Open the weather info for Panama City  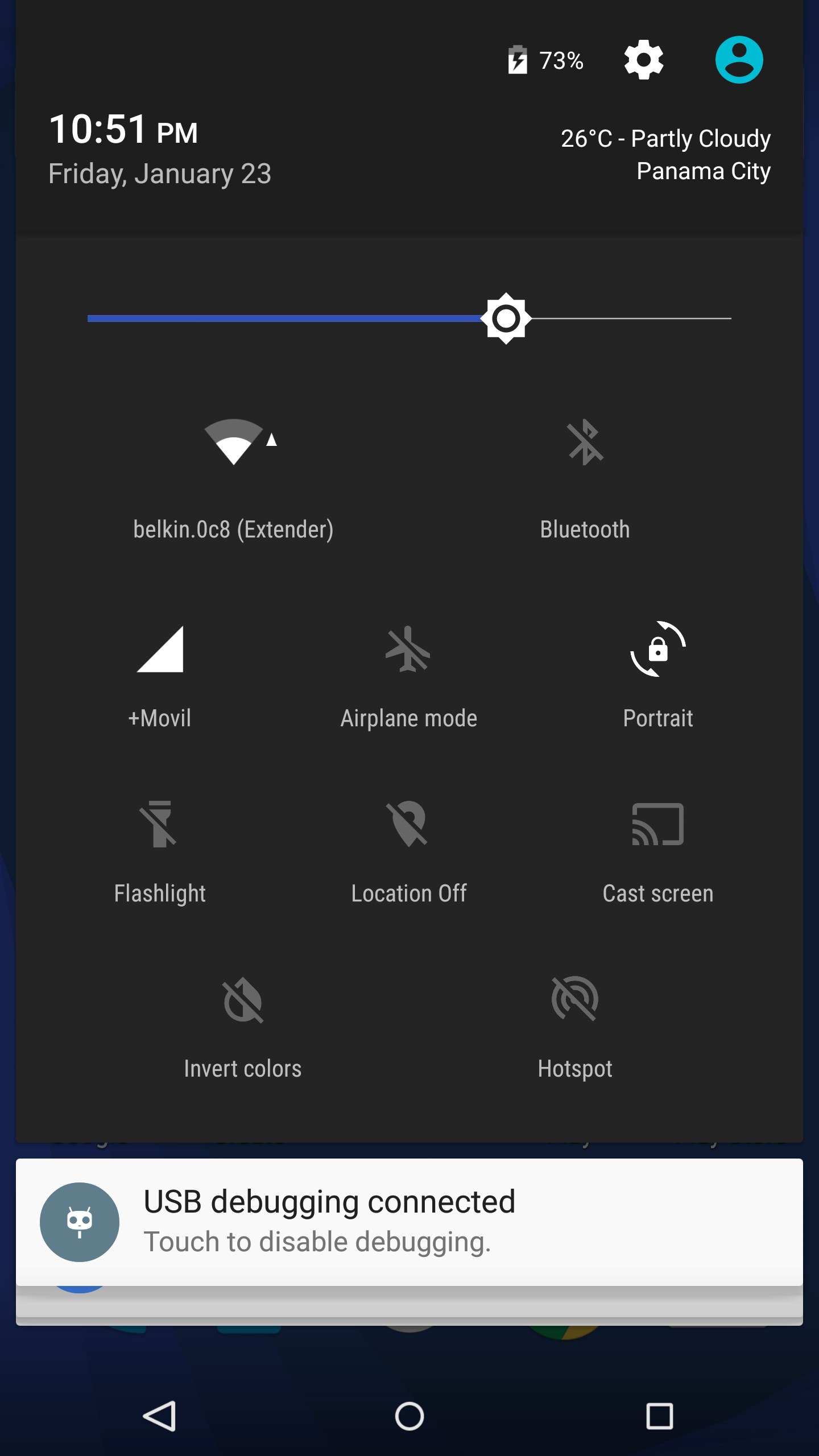pos(666,155)
